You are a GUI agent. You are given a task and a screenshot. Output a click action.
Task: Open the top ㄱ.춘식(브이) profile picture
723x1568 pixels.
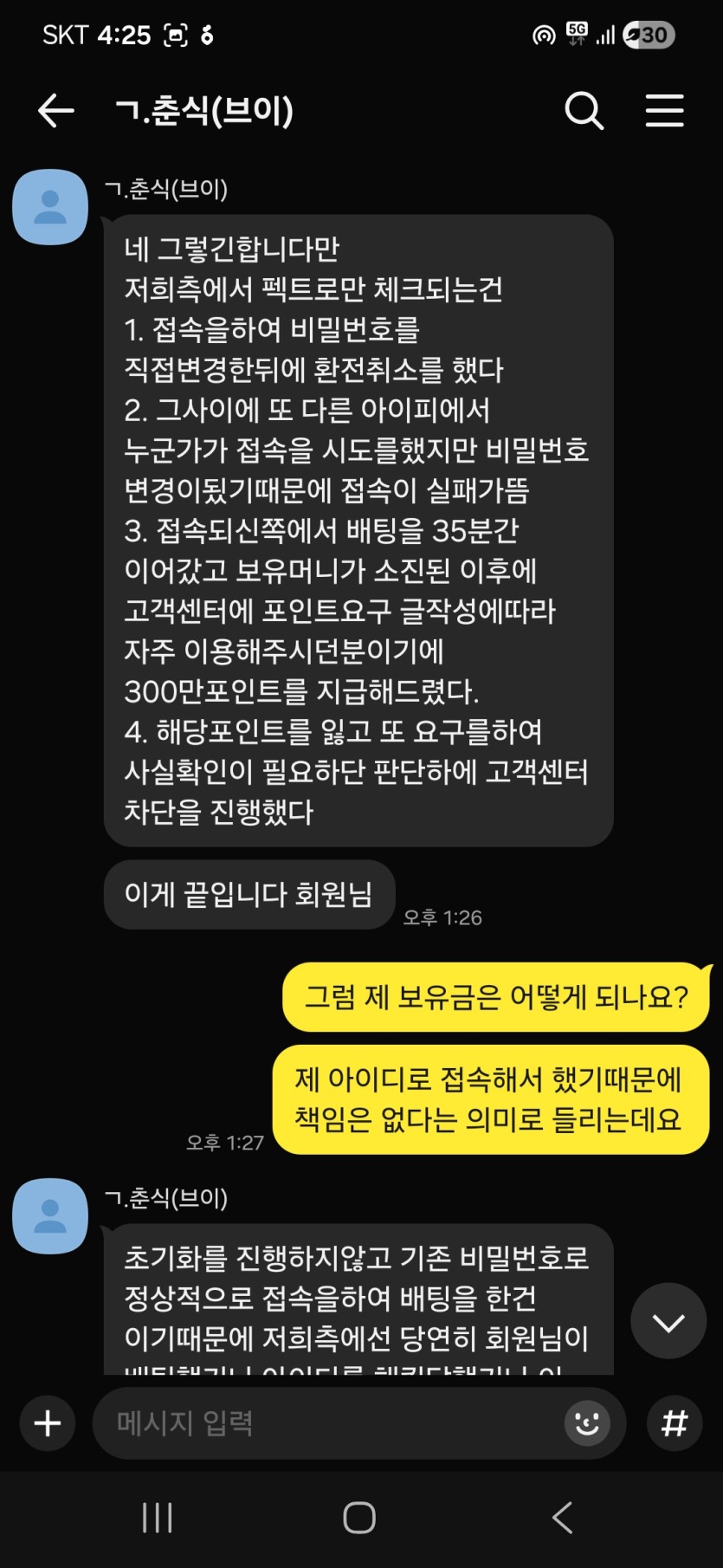[50, 207]
